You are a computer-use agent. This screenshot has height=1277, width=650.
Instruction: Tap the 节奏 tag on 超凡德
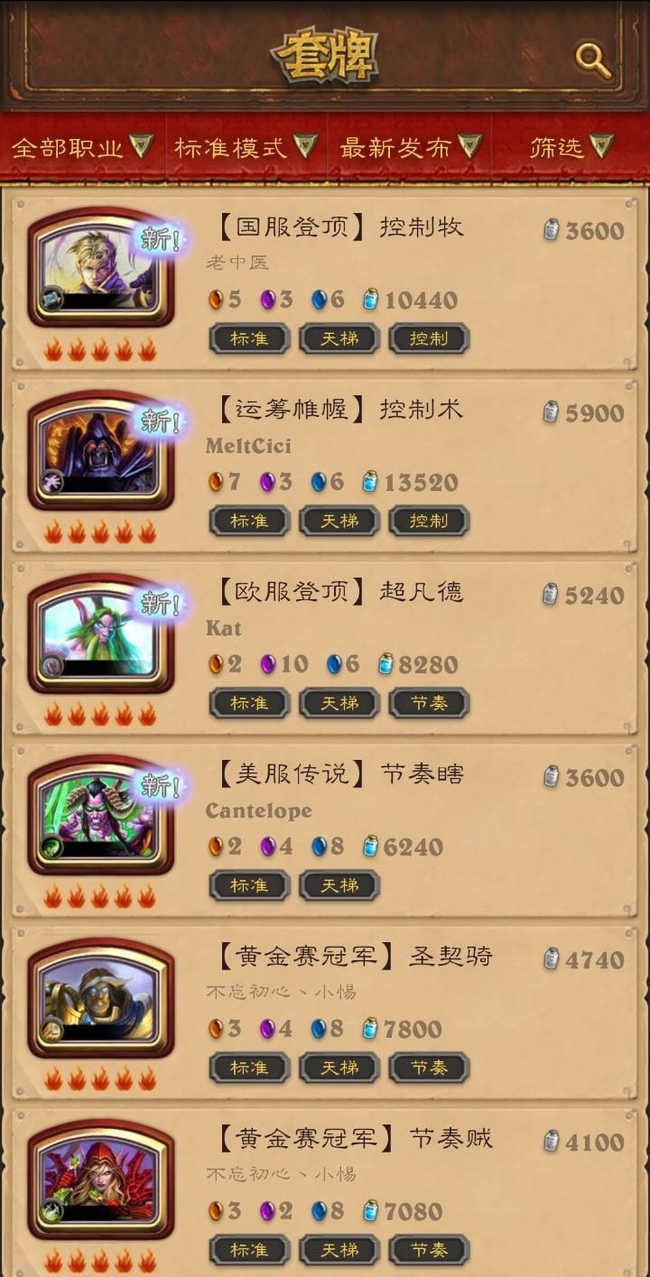pos(428,703)
